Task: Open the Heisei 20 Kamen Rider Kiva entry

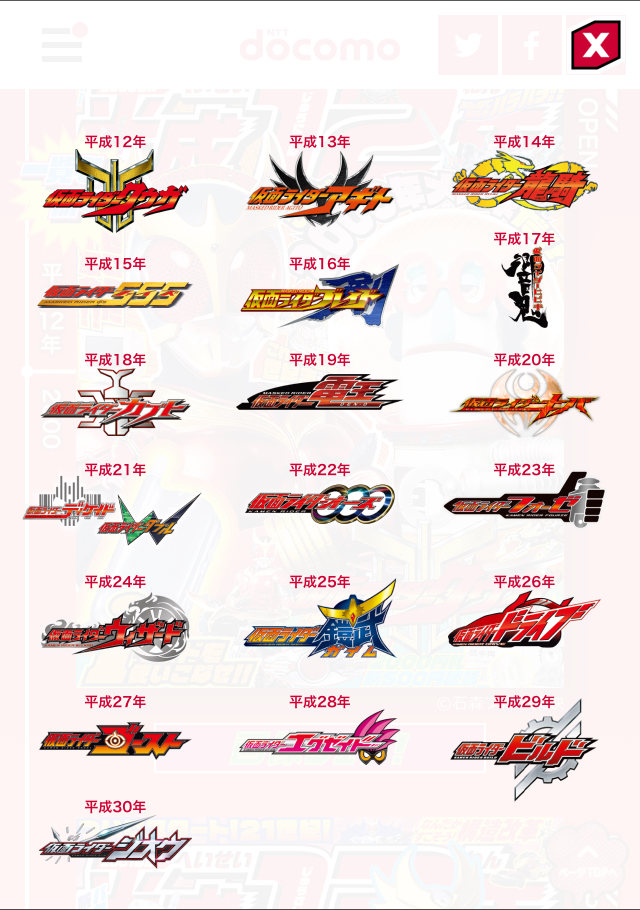Action: click(x=523, y=402)
